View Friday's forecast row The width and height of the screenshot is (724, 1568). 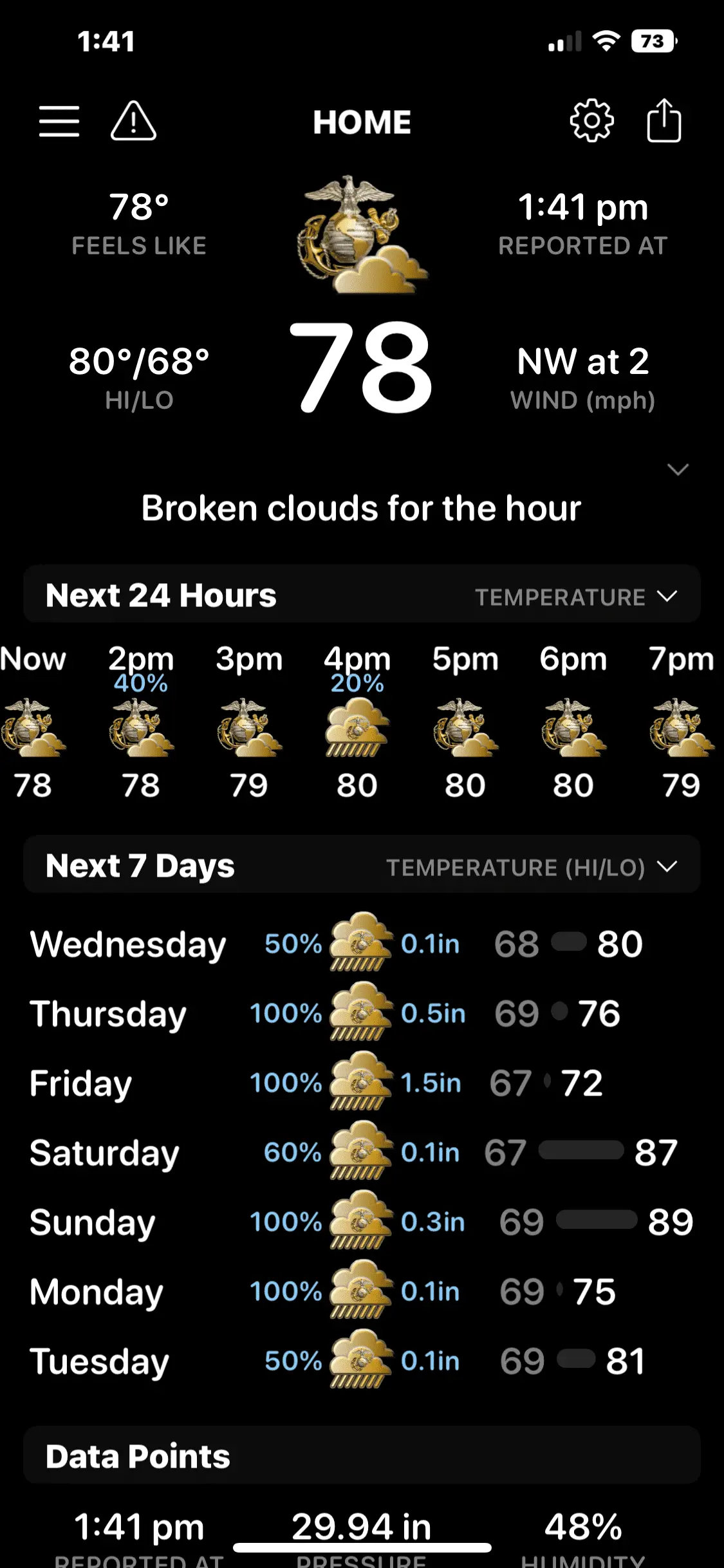(362, 1083)
